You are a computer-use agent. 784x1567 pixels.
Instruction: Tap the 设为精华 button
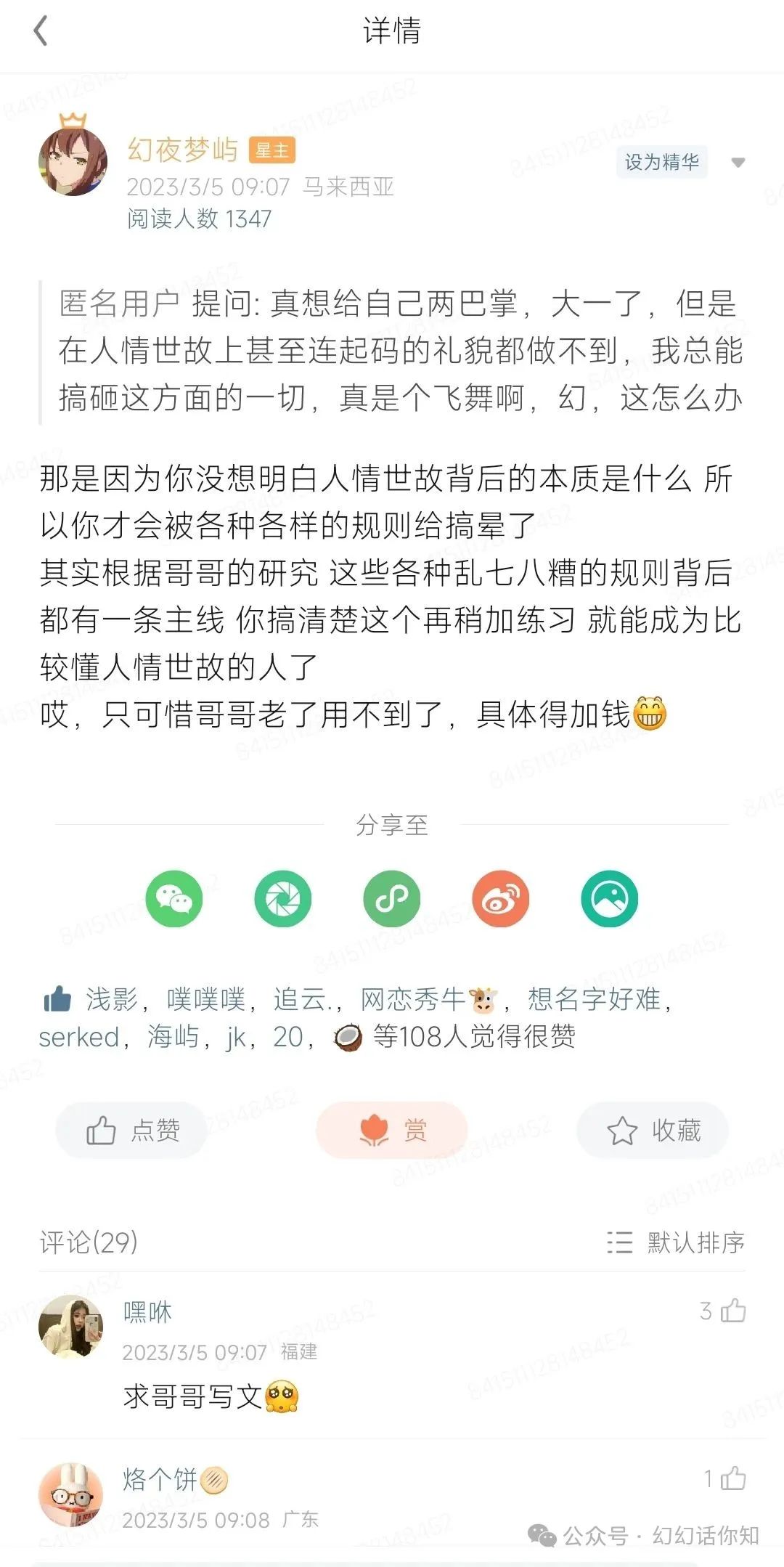pyautogui.click(x=661, y=162)
